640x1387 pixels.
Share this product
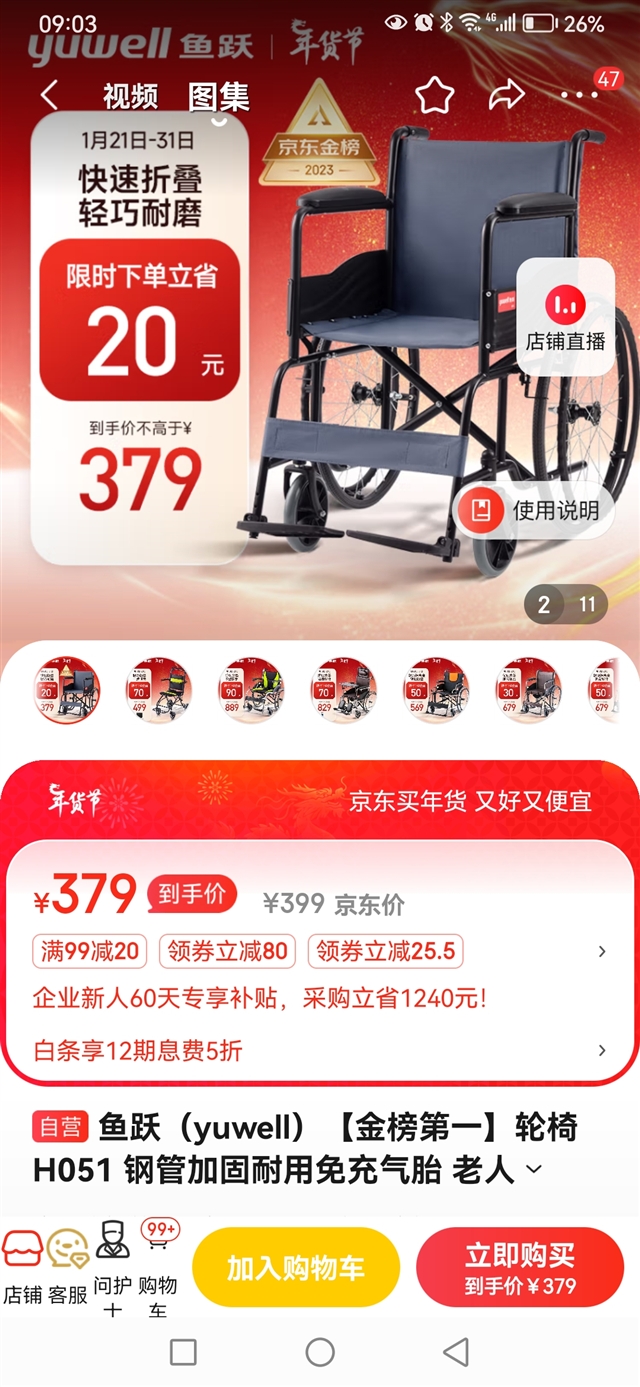507,96
